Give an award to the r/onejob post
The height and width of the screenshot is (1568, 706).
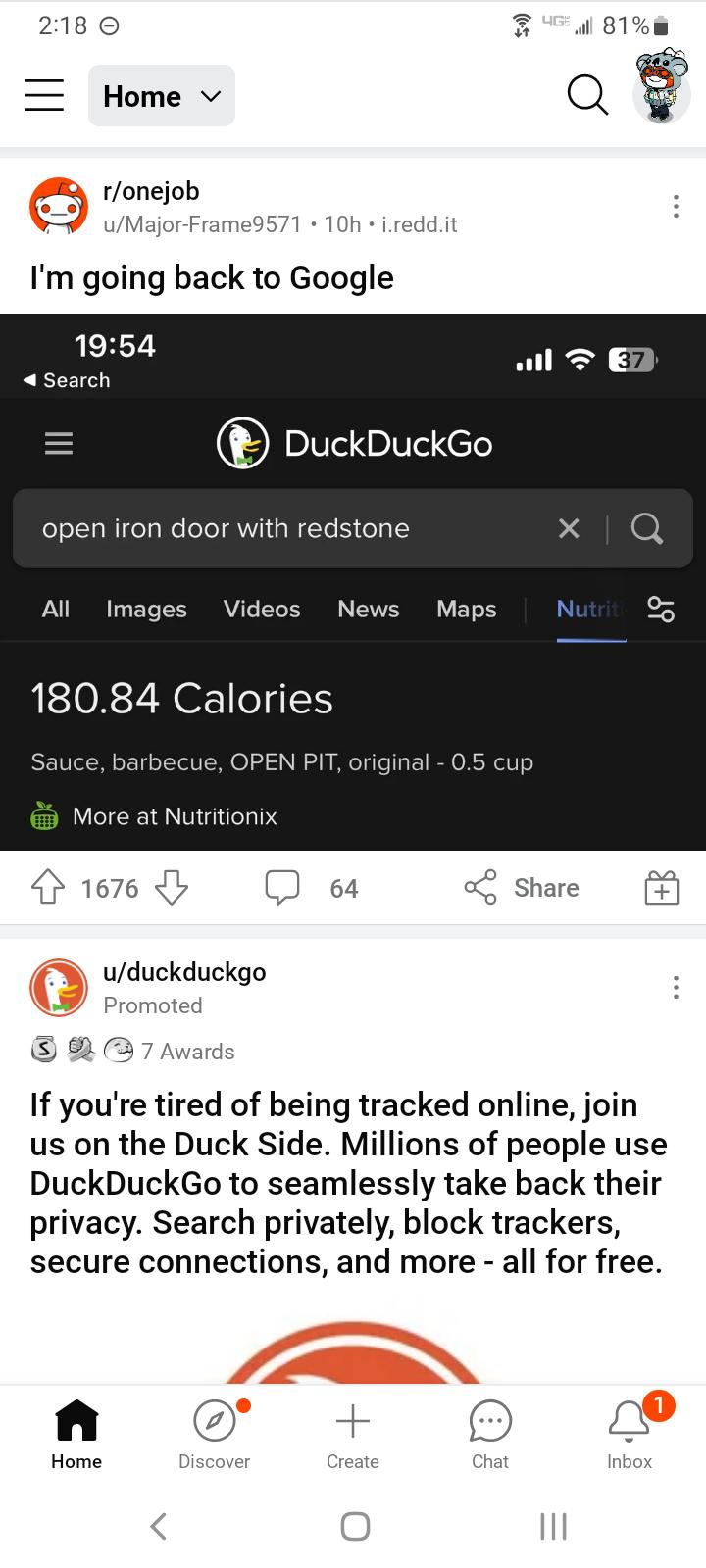point(662,888)
